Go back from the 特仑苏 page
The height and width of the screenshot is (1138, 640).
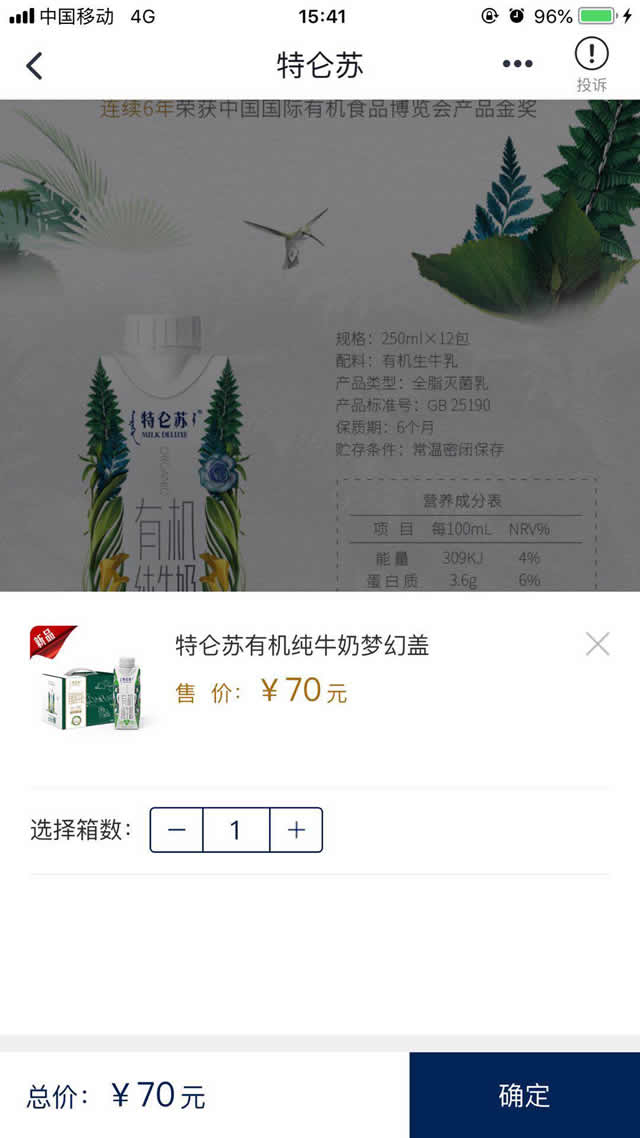(x=35, y=66)
